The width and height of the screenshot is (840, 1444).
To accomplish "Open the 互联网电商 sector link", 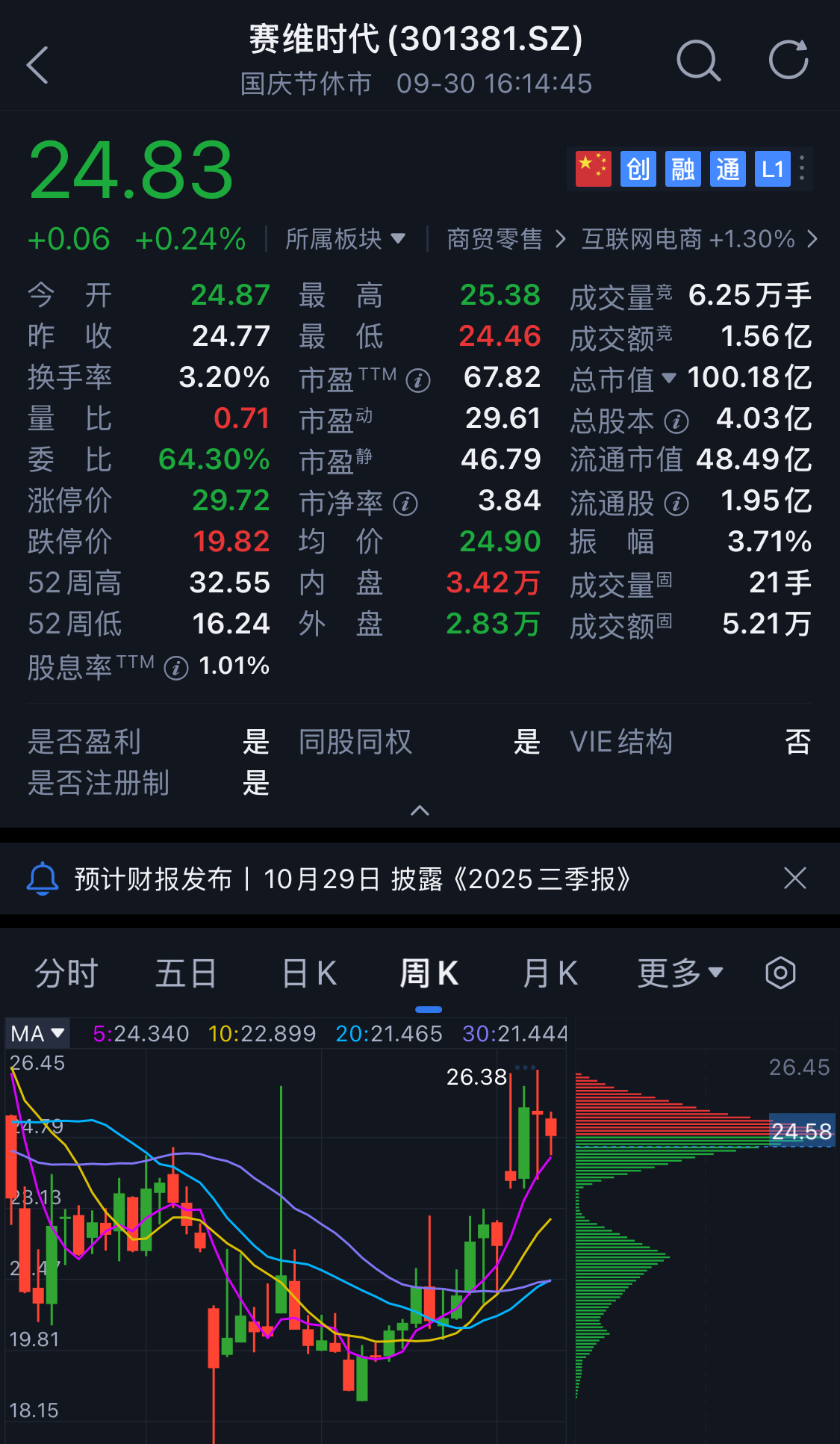I will click(698, 239).
